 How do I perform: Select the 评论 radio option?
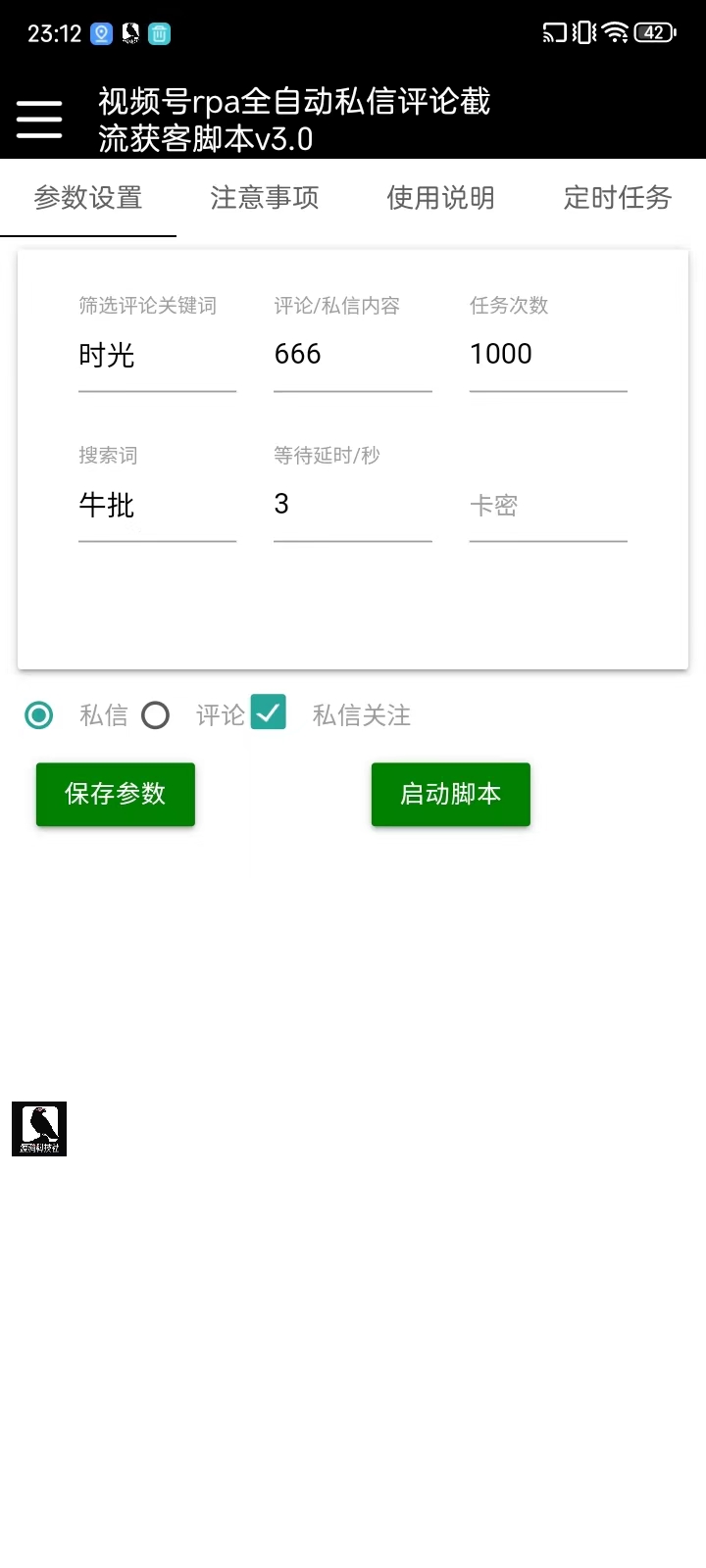tap(156, 715)
